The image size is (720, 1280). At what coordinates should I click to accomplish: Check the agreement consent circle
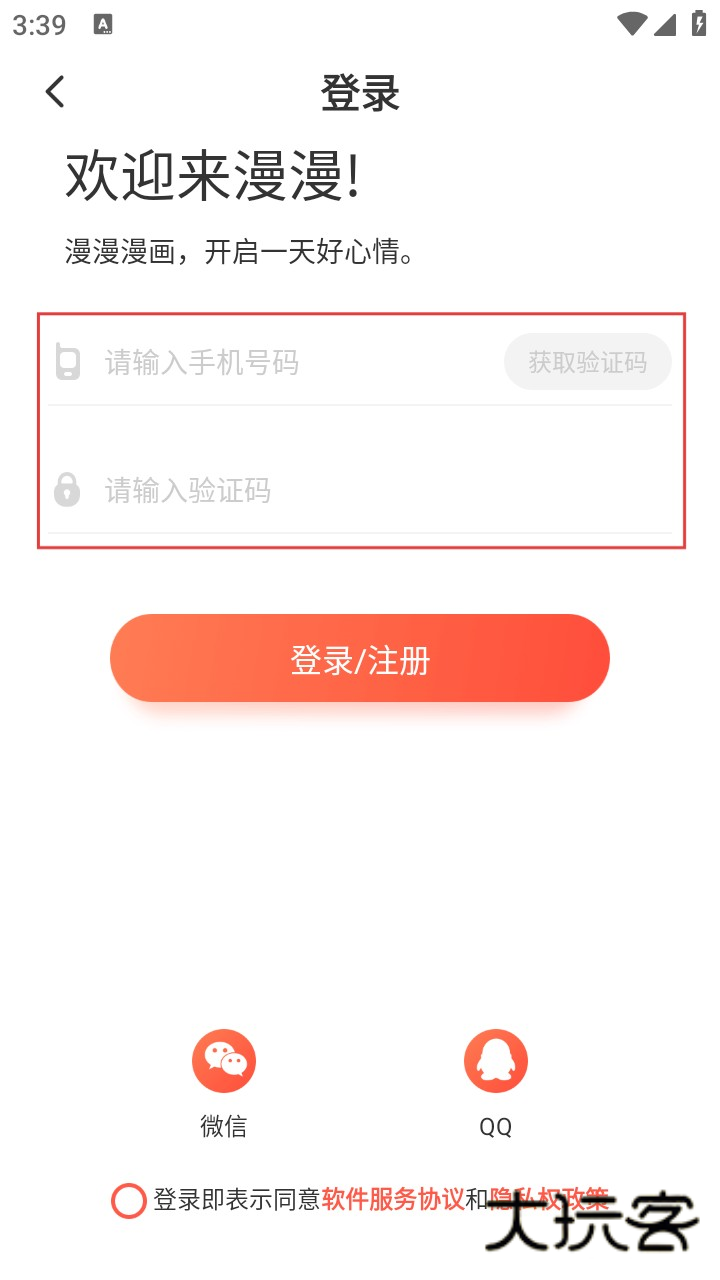(x=129, y=1200)
